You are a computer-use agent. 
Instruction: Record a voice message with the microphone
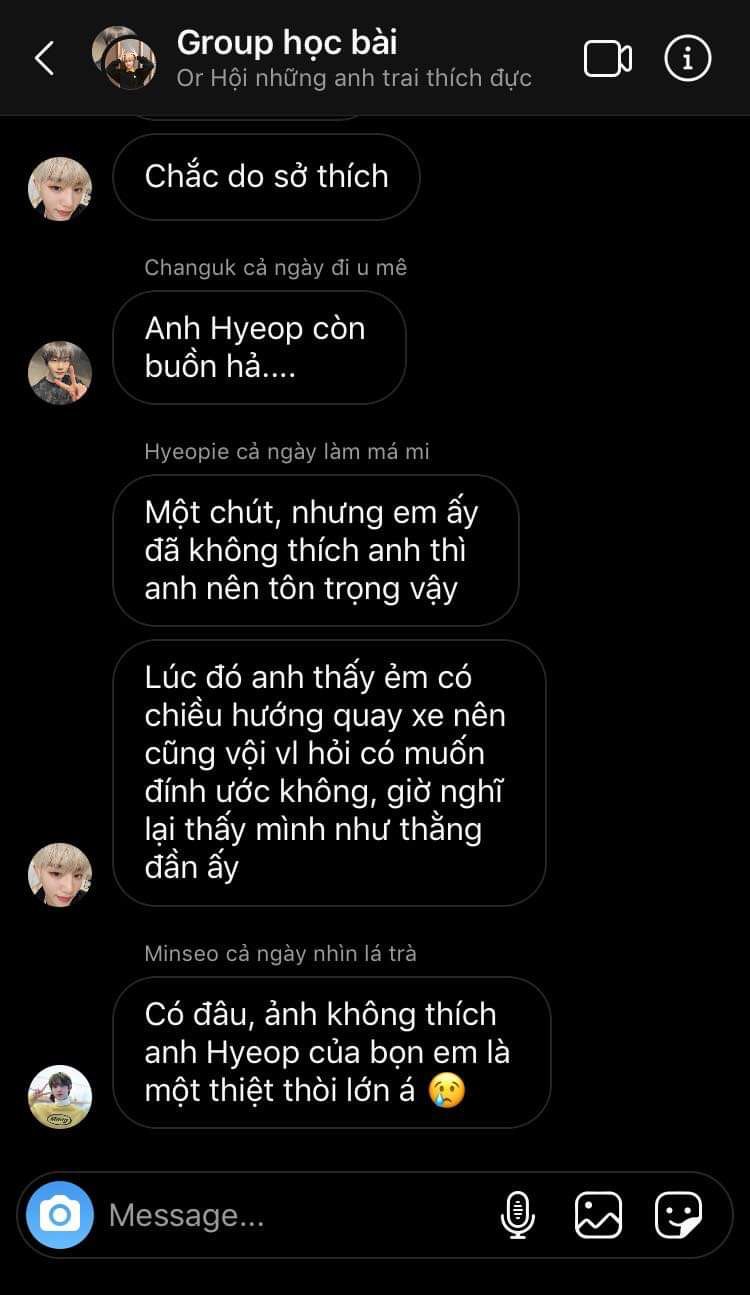click(x=517, y=1215)
